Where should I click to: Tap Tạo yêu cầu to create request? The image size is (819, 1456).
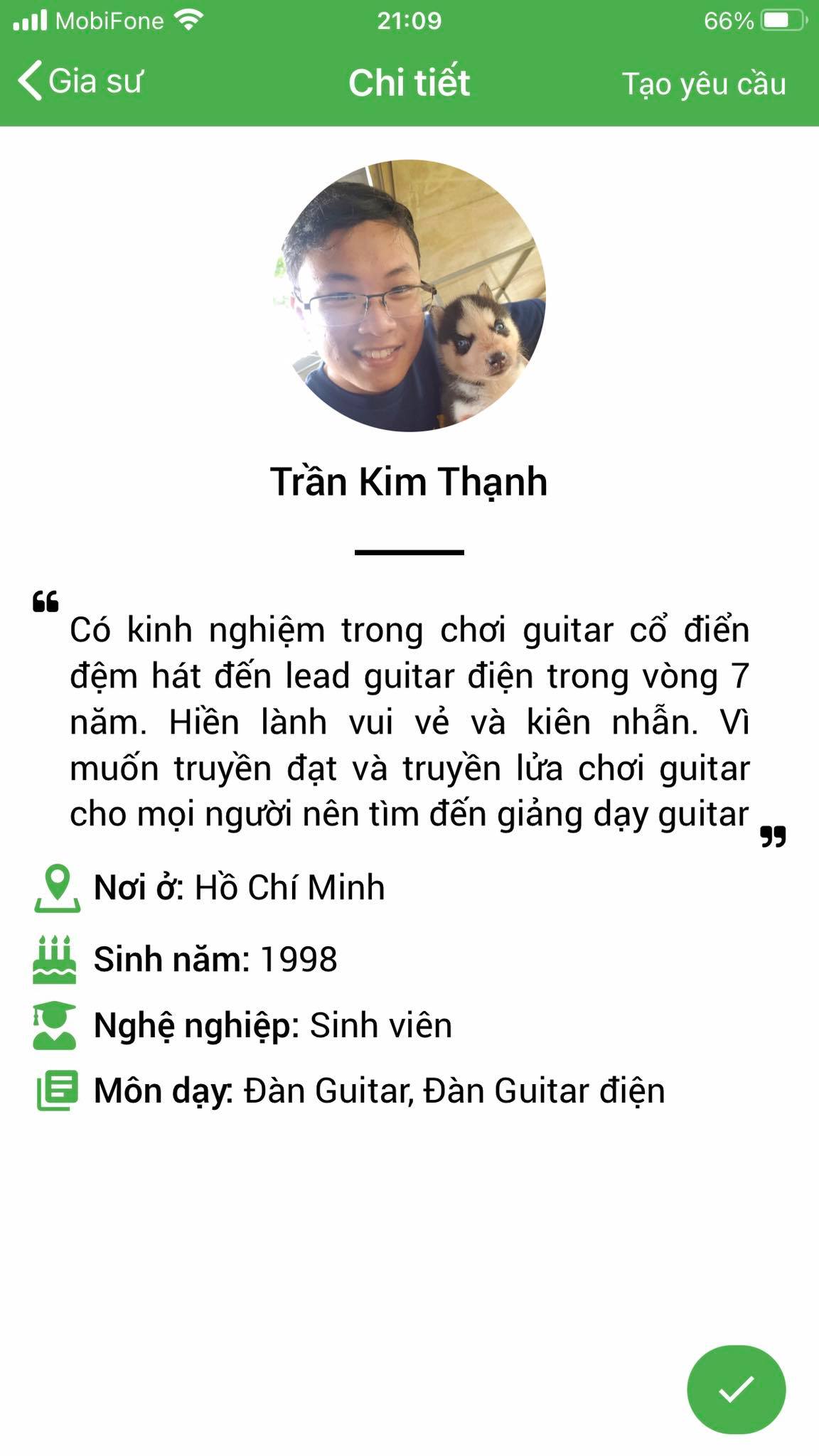(703, 84)
